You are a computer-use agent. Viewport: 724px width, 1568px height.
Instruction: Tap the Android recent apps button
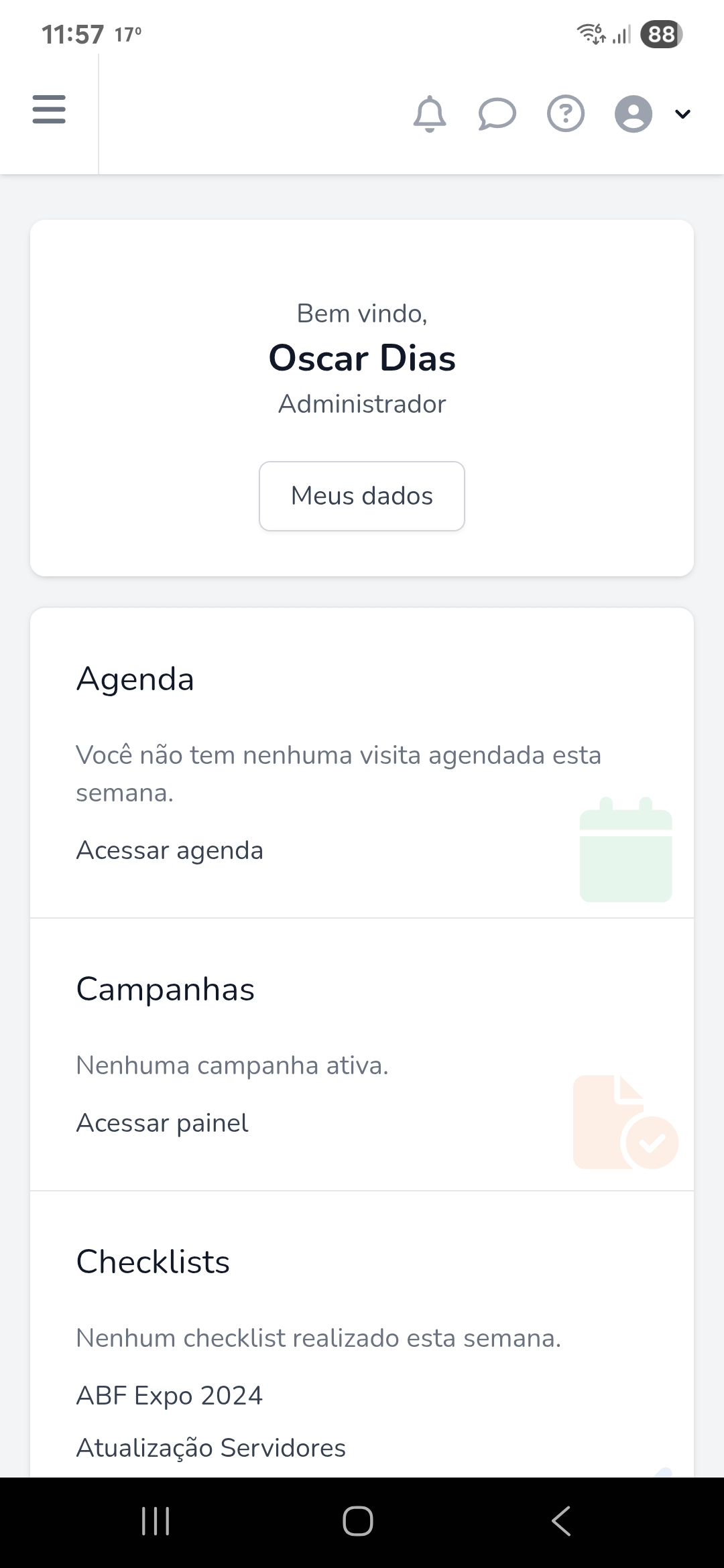pyautogui.click(x=155, y=1520)
